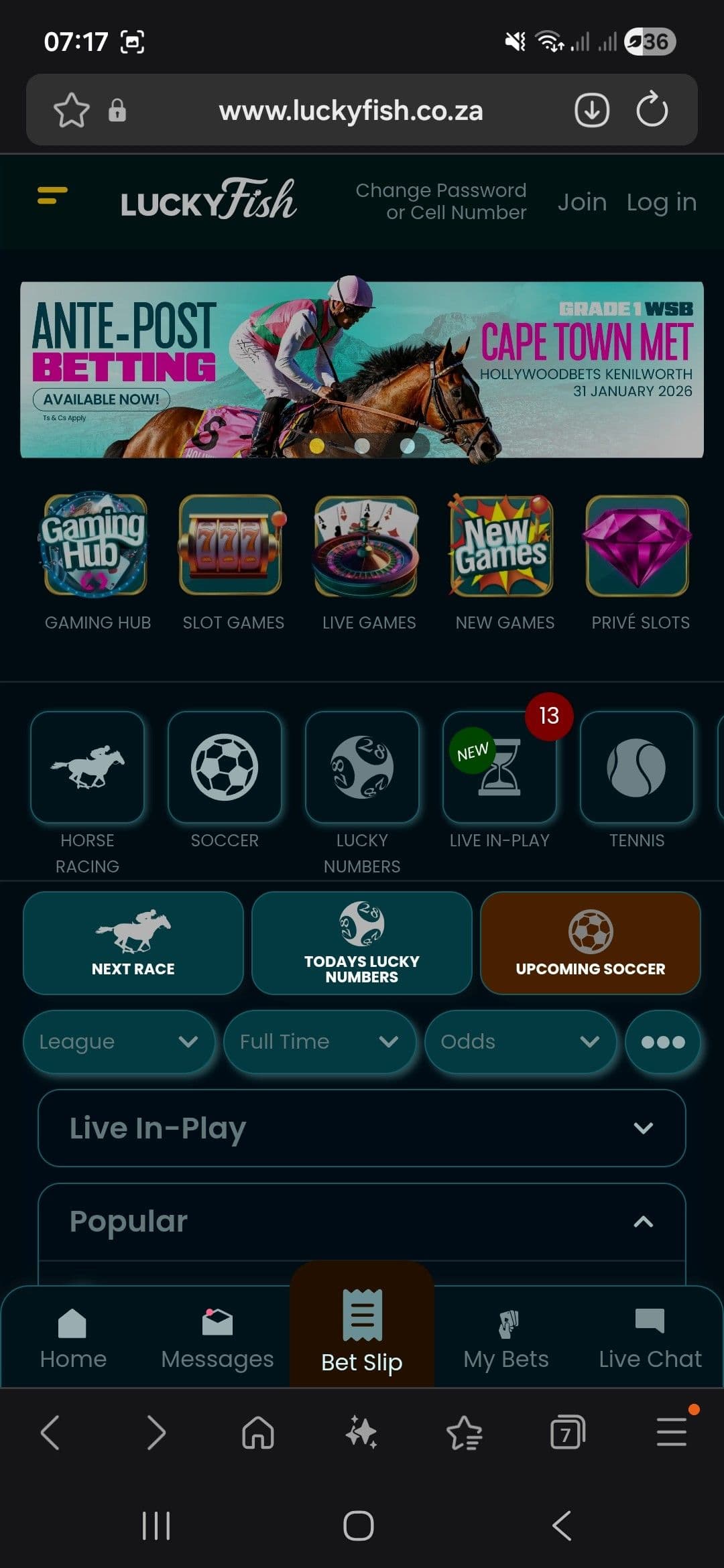Tap the Log in link
The width and height of the screenshot is (724, 1568).
pyautogui.click(x=661, y=202)
